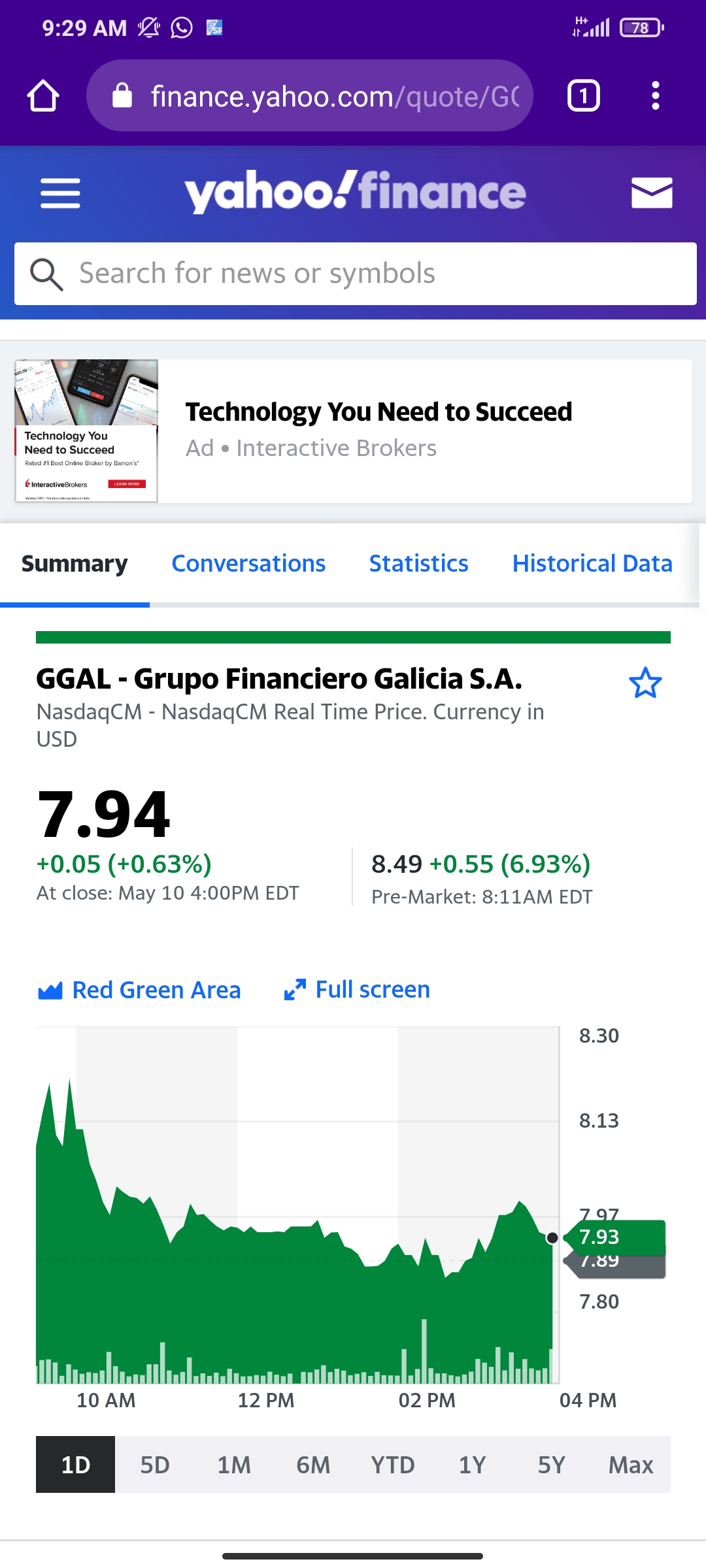This screenshot has height=1568, width=706.
Task: Switch to the Historical Data tab
Action: coord(592,563)
